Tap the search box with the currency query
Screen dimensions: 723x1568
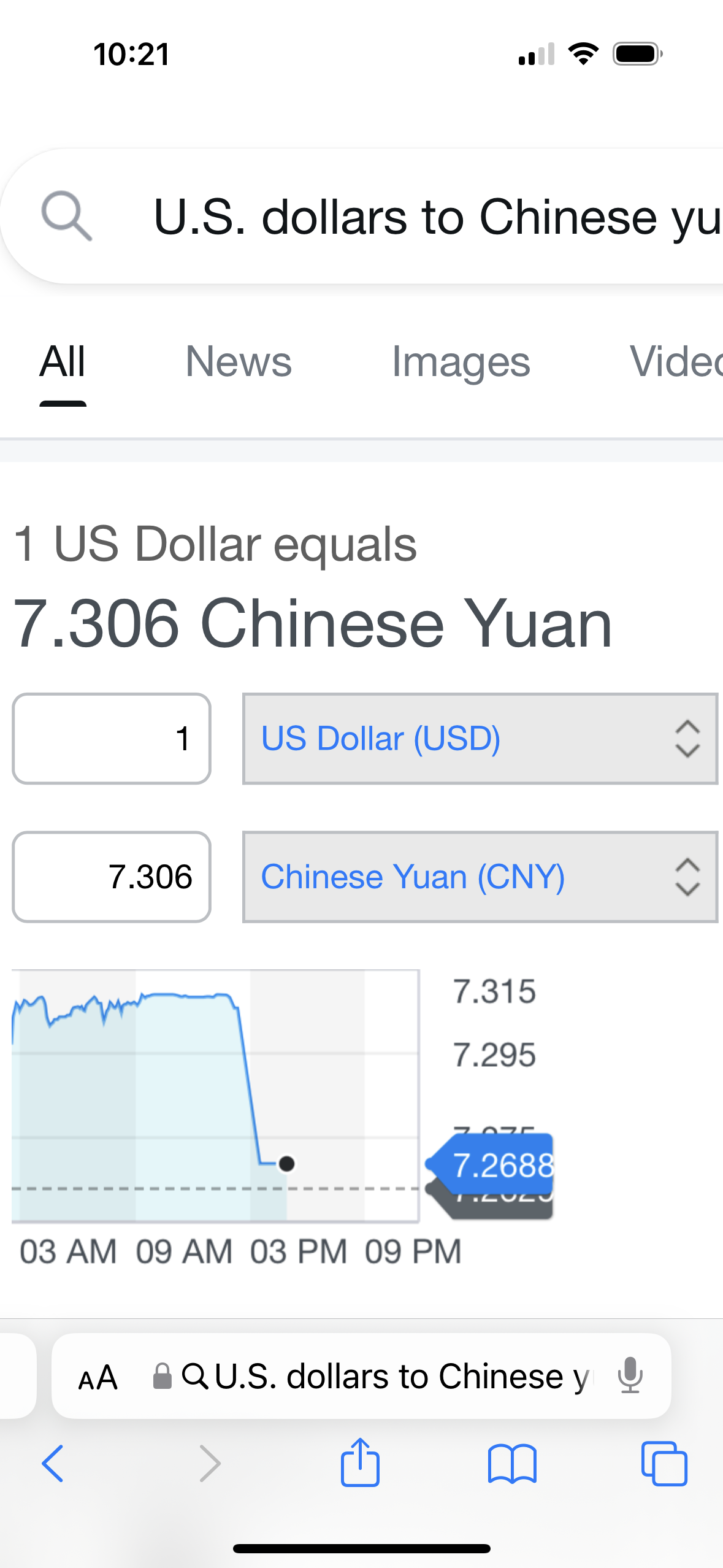pyautogui.click(x=429, y=217)
